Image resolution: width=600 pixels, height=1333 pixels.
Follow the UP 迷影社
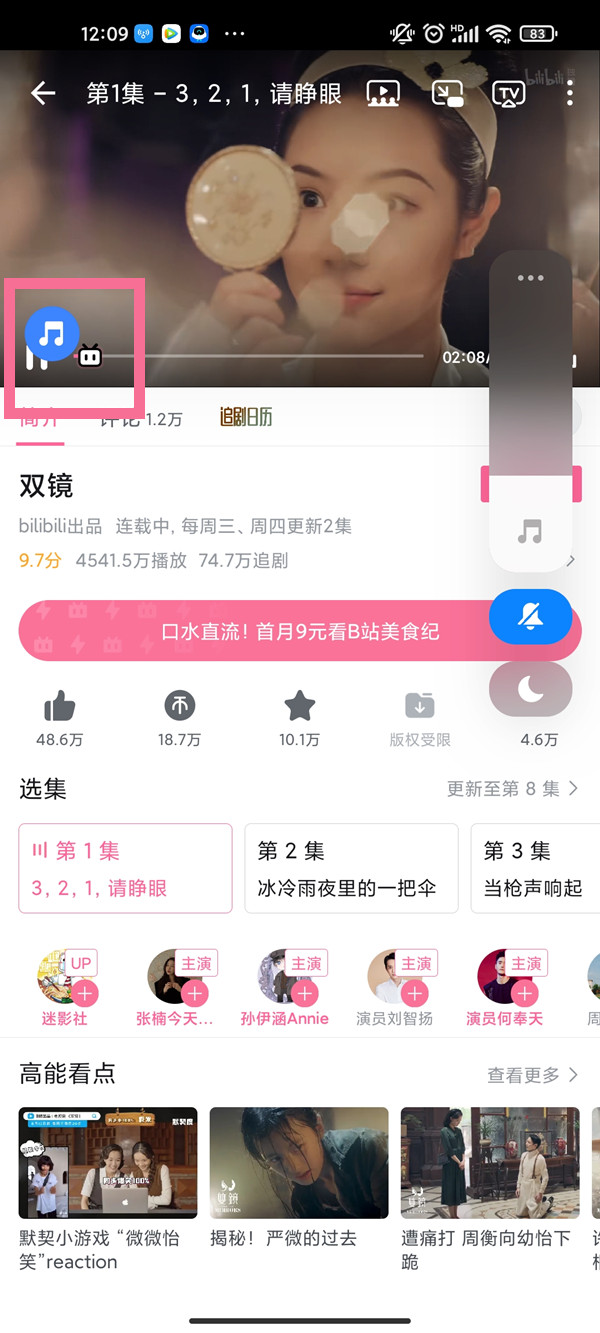coord(84,993)
